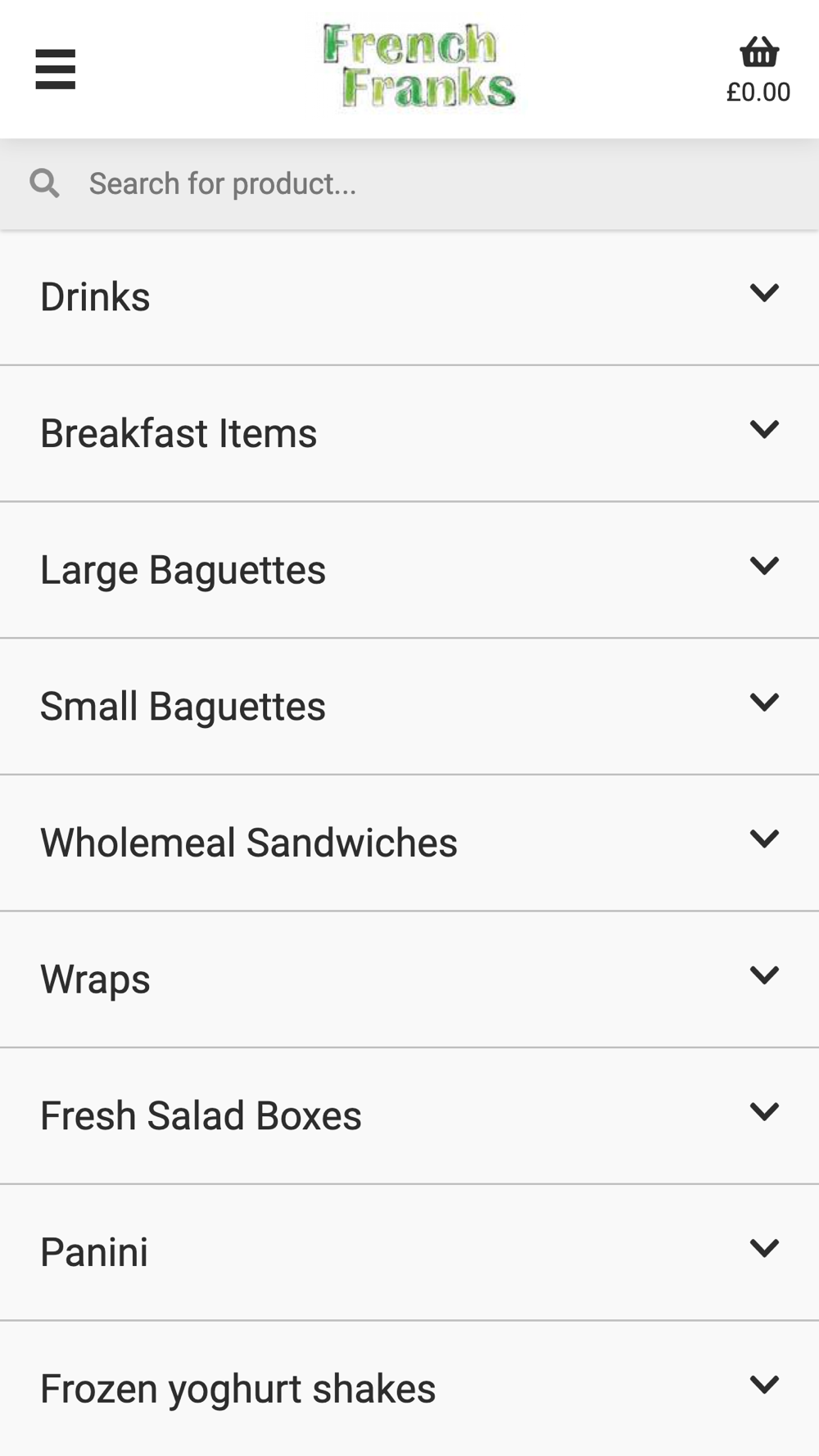Screen dimensions: 819x1456
Task: Open the shopping basket
Action: [758, 70]
